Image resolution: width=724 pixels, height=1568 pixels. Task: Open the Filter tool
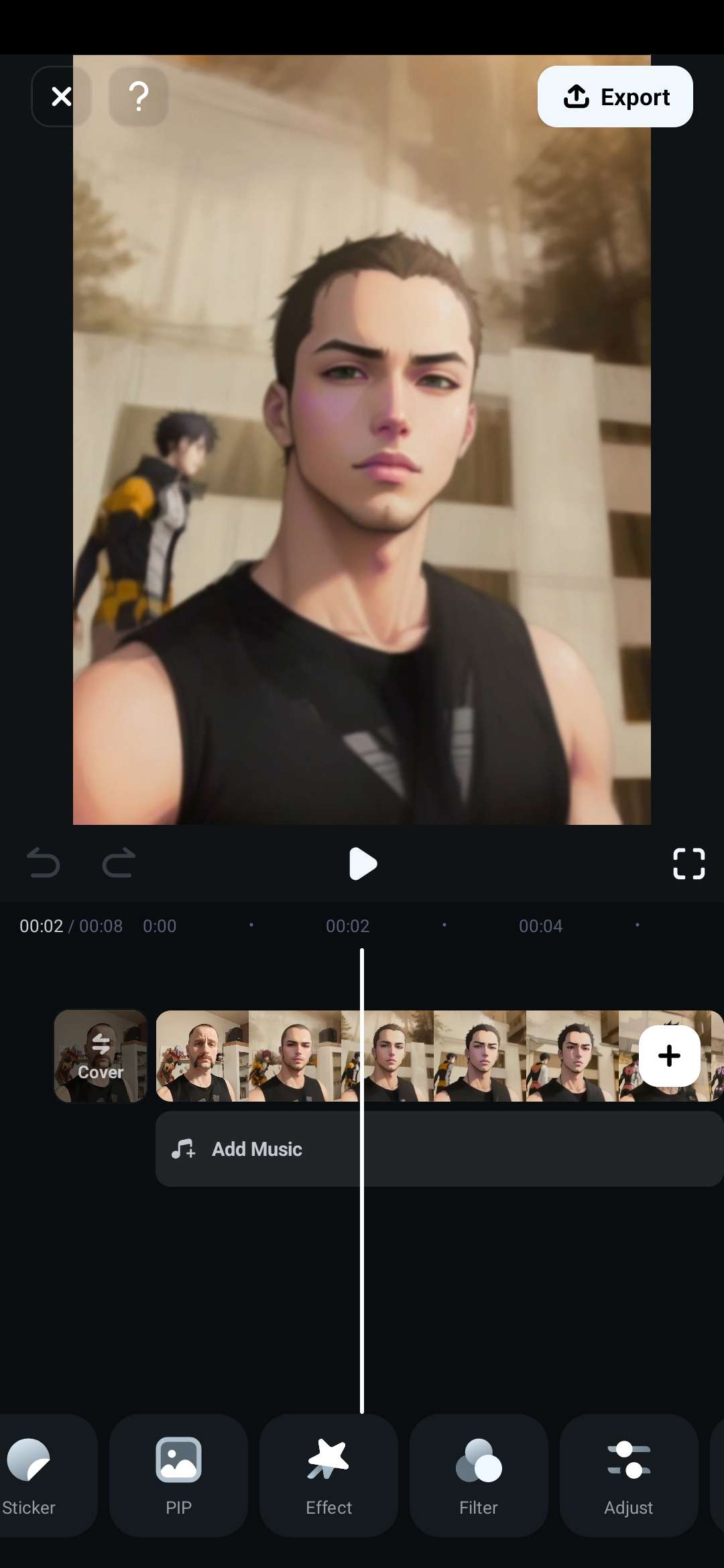click(x=479, y=1476)
